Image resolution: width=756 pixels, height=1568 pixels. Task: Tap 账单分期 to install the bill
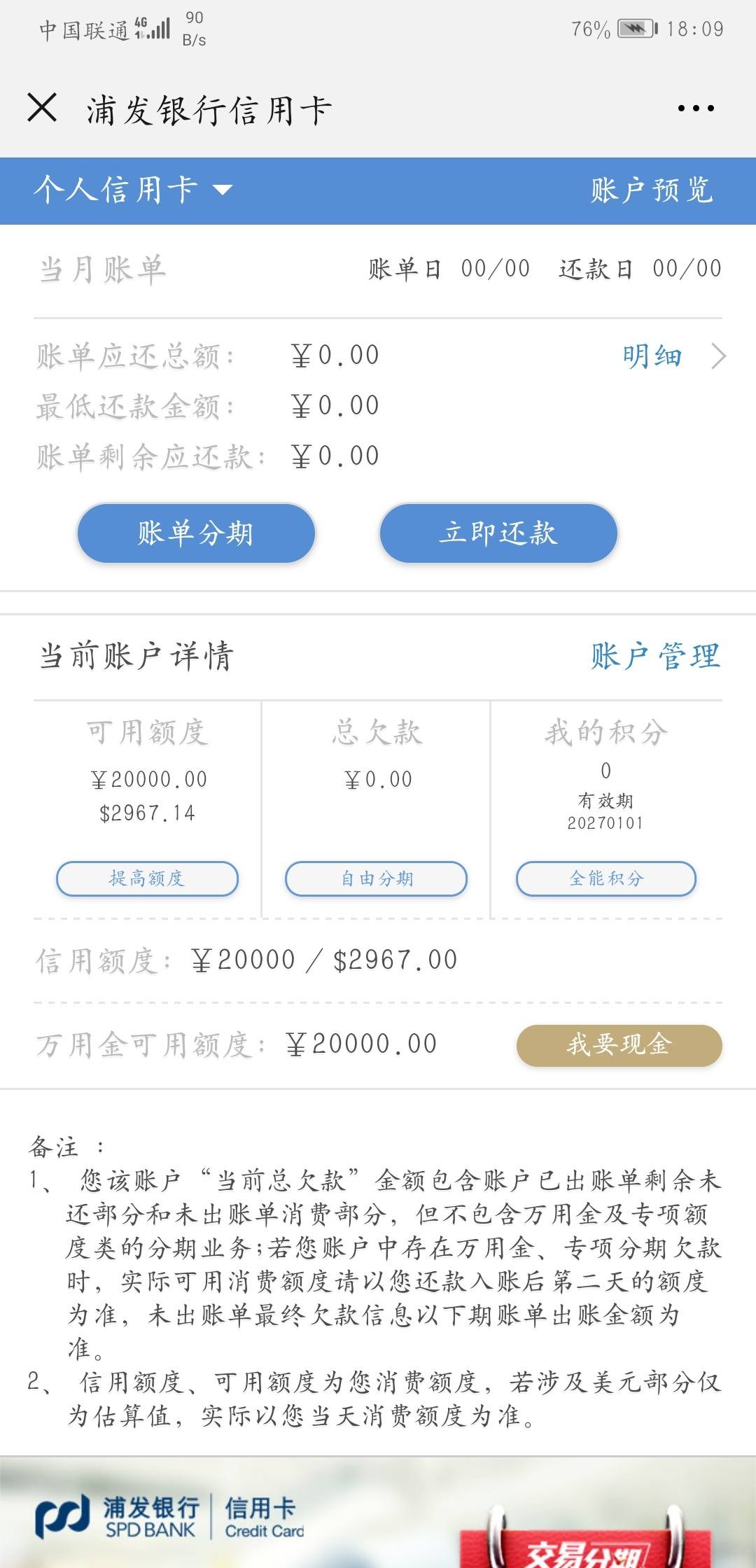(x=197, y=533)
